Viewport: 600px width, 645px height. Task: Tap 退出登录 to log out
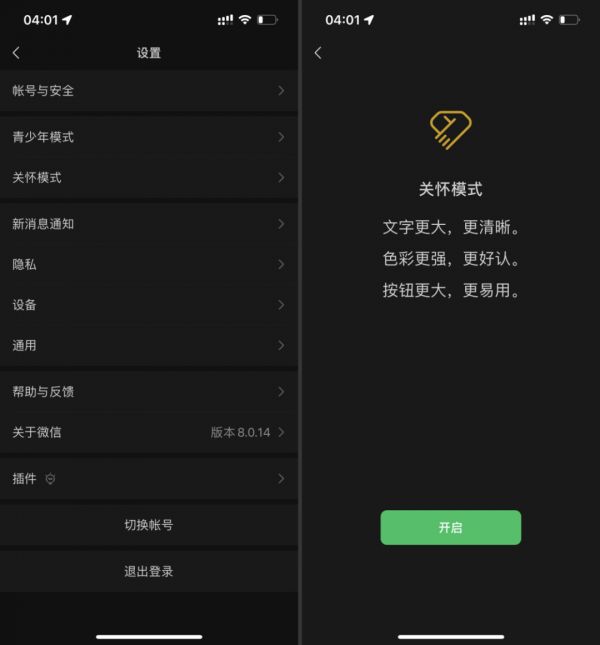click(148, 572)
